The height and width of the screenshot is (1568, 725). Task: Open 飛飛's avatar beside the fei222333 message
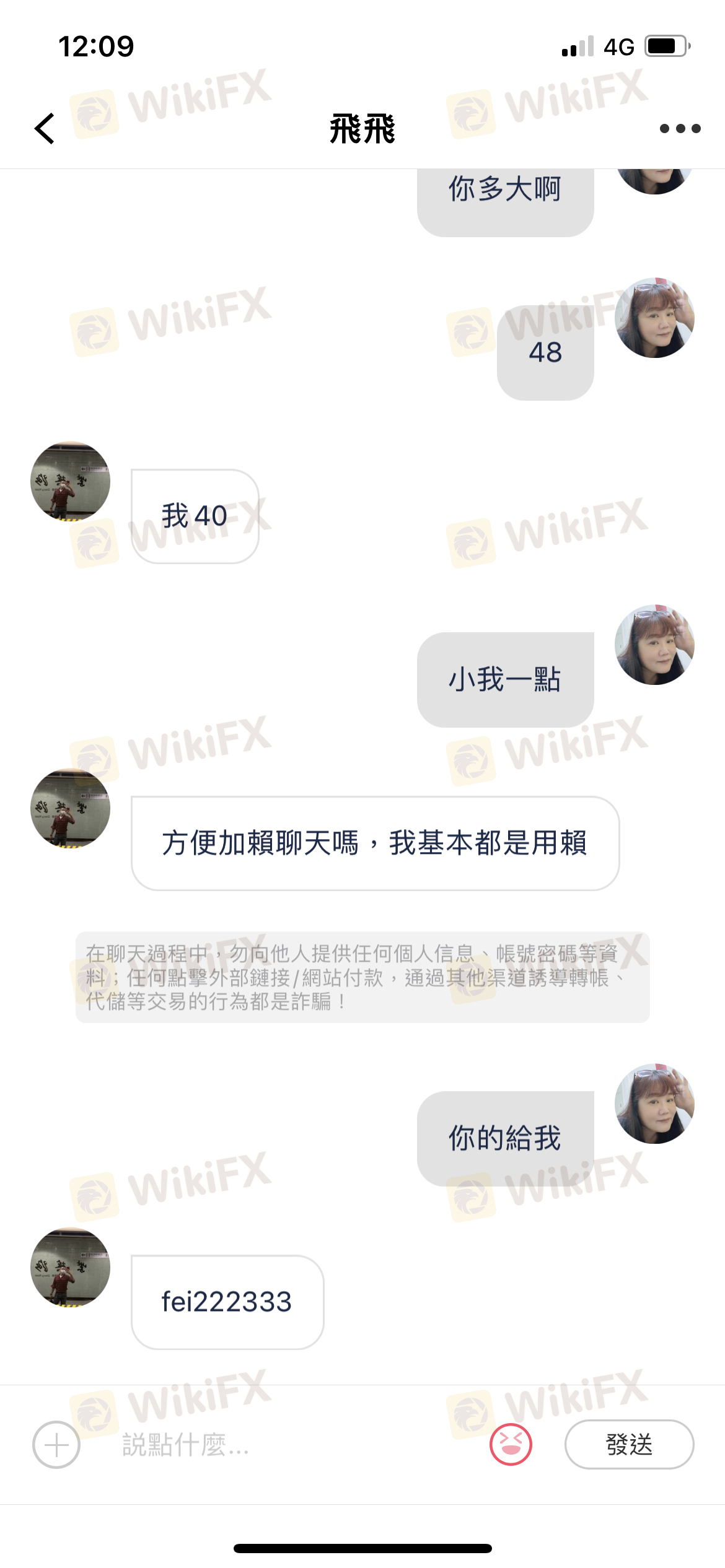click(71, 1267)
